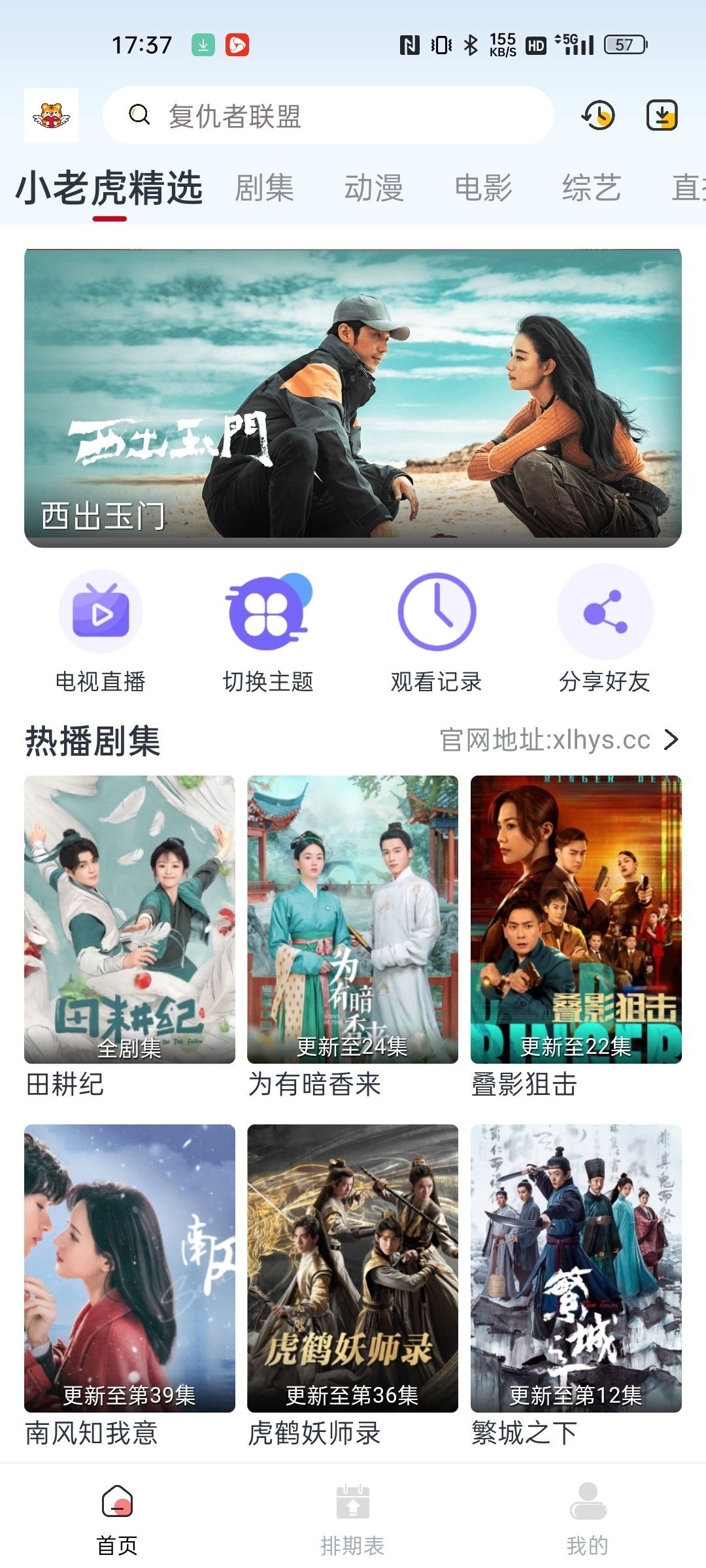Viewport: 706px width, 1568px height.
Task: Open the downloads icon
Action: point(662,116)
